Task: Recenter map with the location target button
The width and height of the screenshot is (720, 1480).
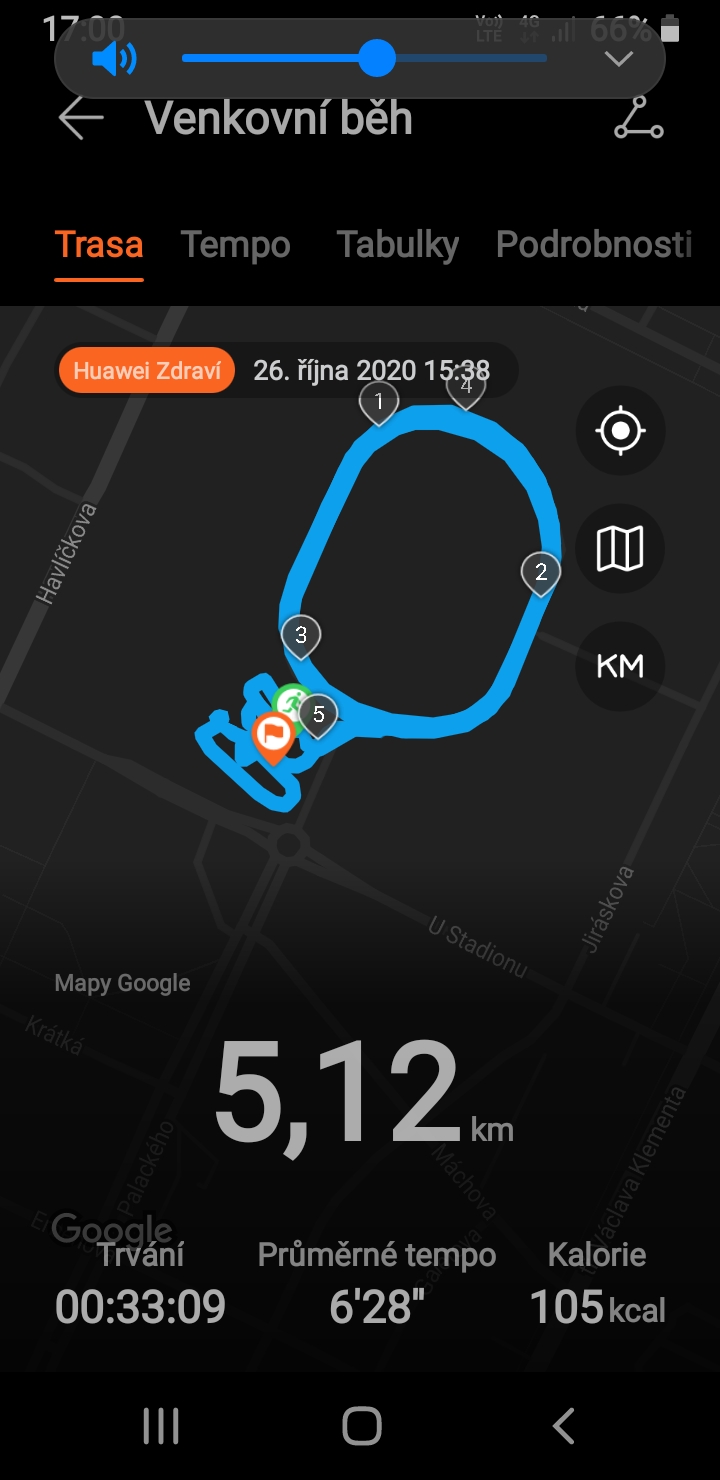Action: coord(620,431)
